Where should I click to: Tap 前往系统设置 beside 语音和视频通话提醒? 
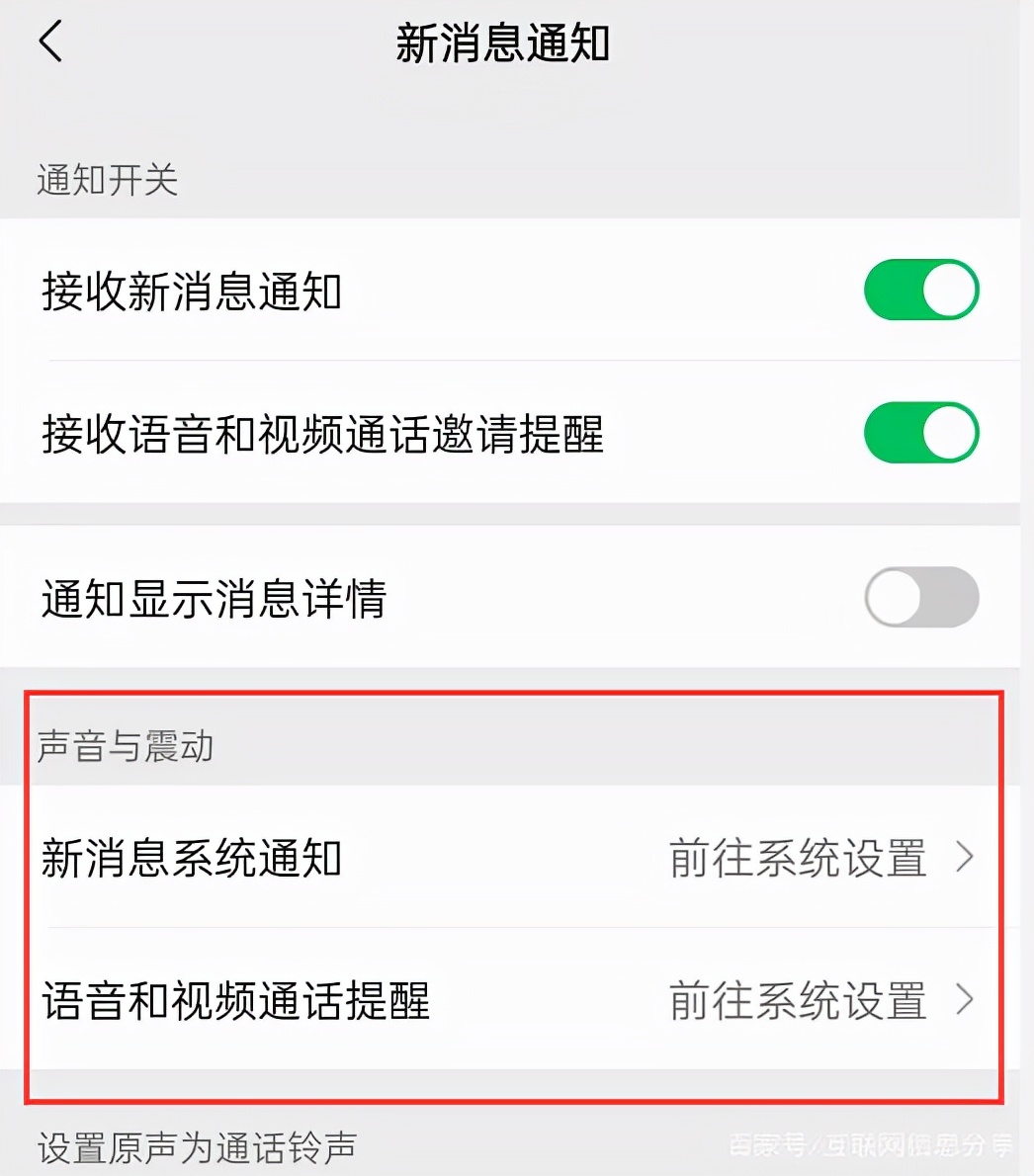799,1002
